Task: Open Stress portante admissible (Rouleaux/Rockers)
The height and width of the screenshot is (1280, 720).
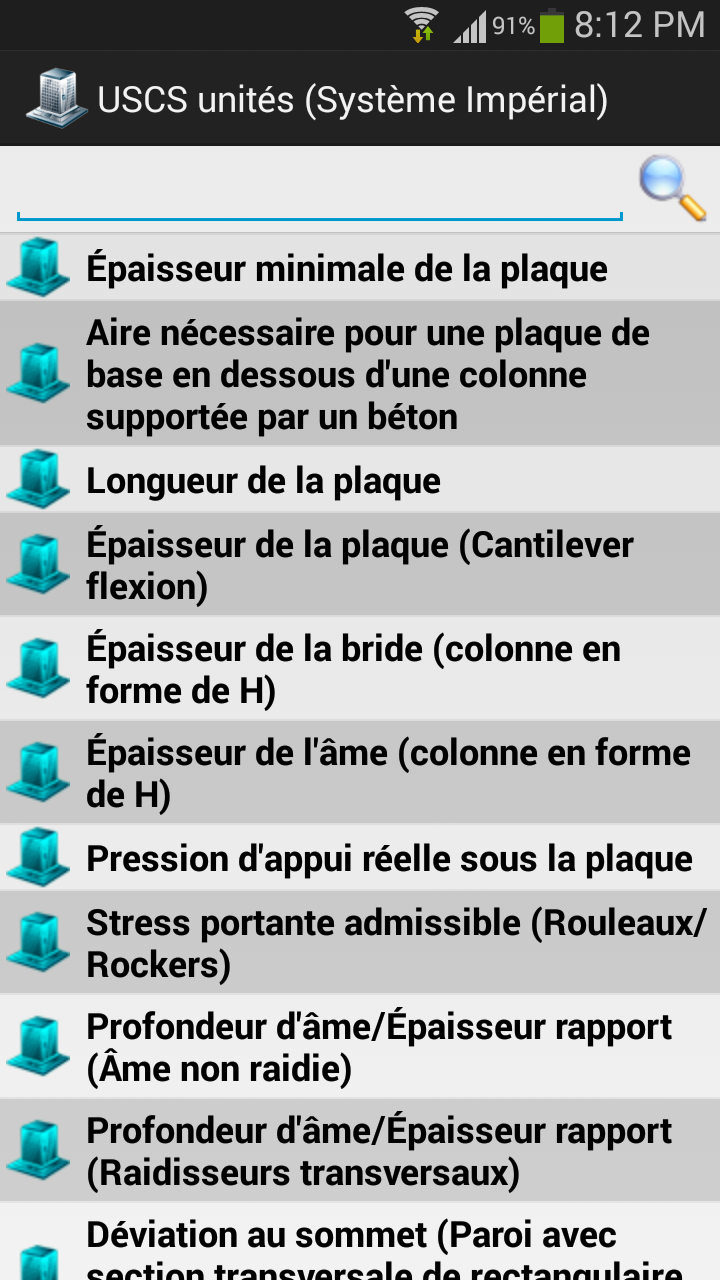Action: point(360,943)
